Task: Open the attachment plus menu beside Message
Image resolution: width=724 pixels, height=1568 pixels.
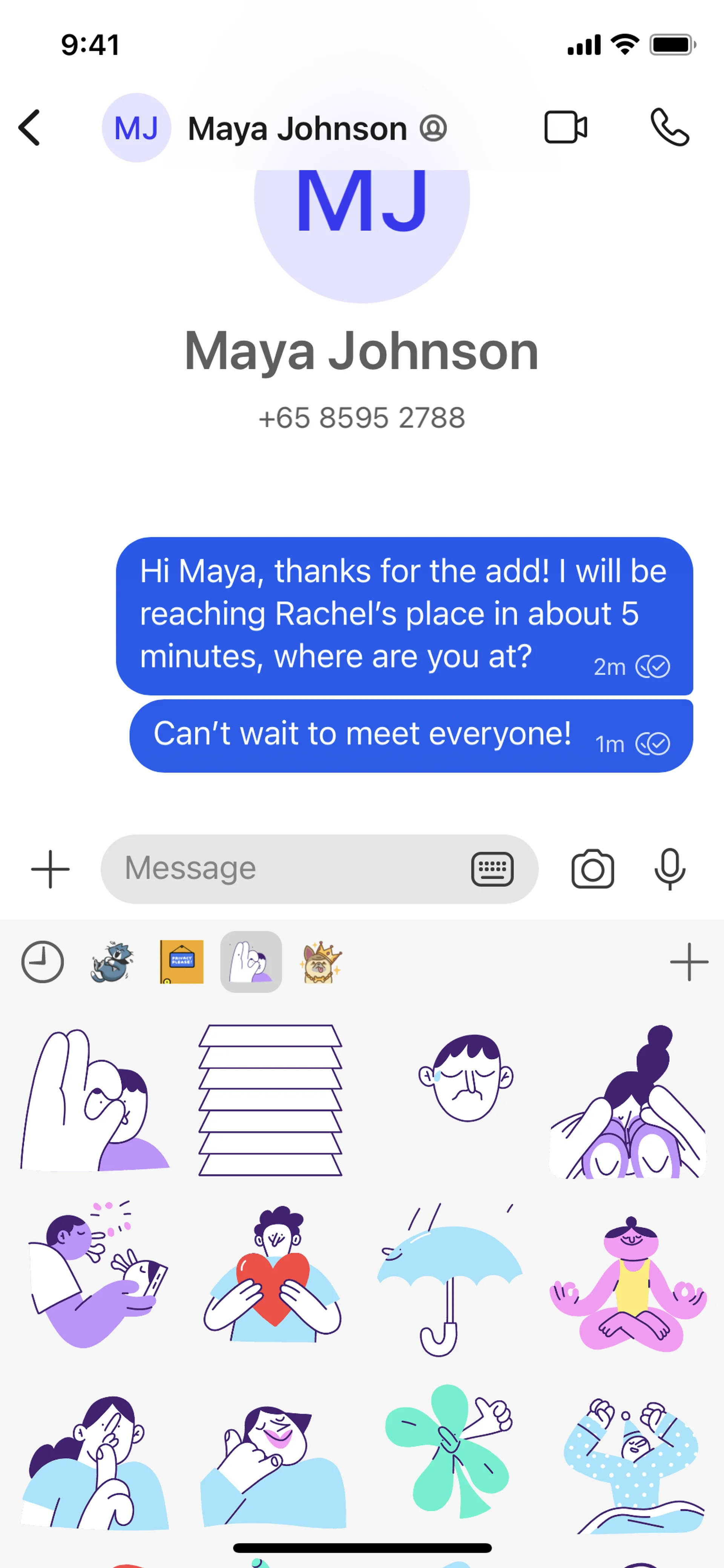Action: pyautogui.click(x=51, y=869)
